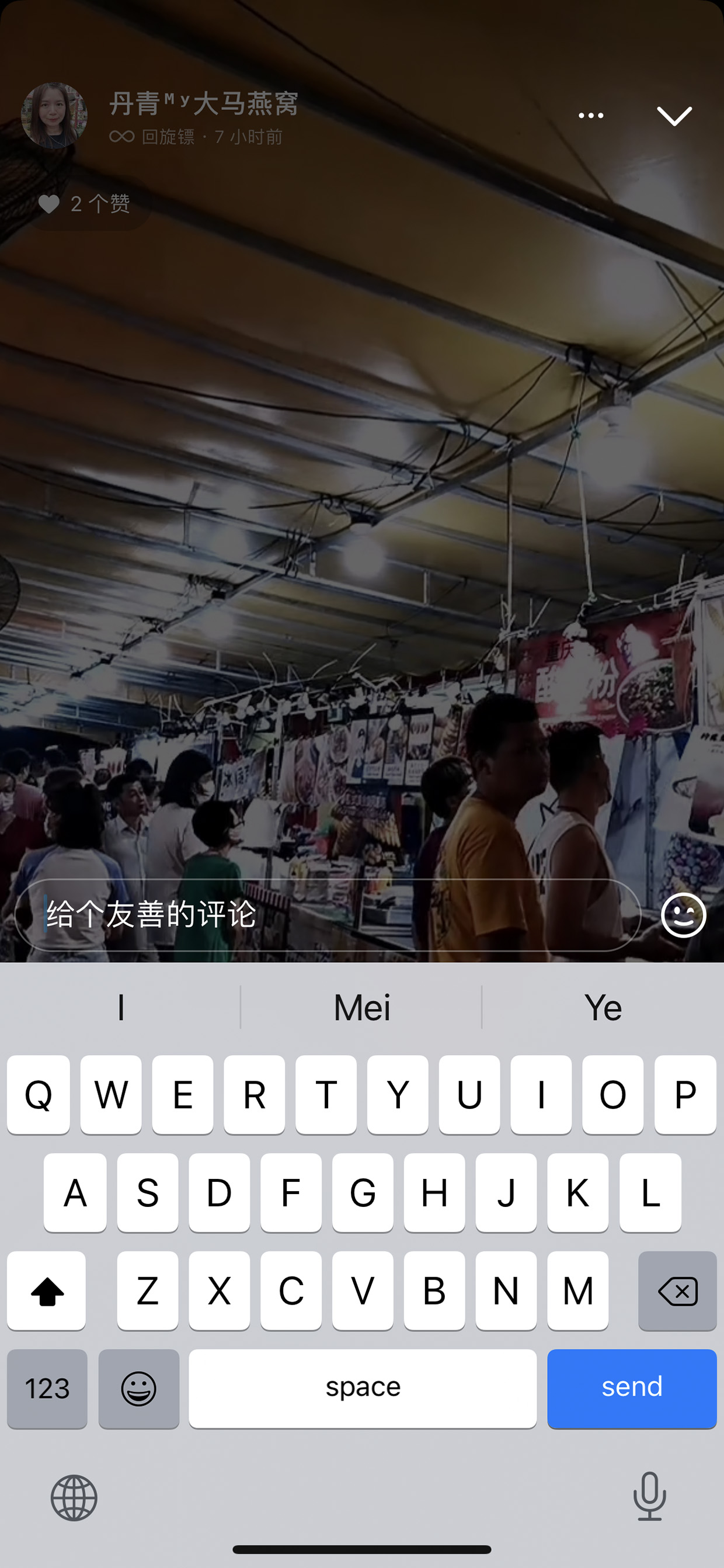Send the comment with the blue send key
This screenshot has height=1568, width=724.
pos(632,1389)
